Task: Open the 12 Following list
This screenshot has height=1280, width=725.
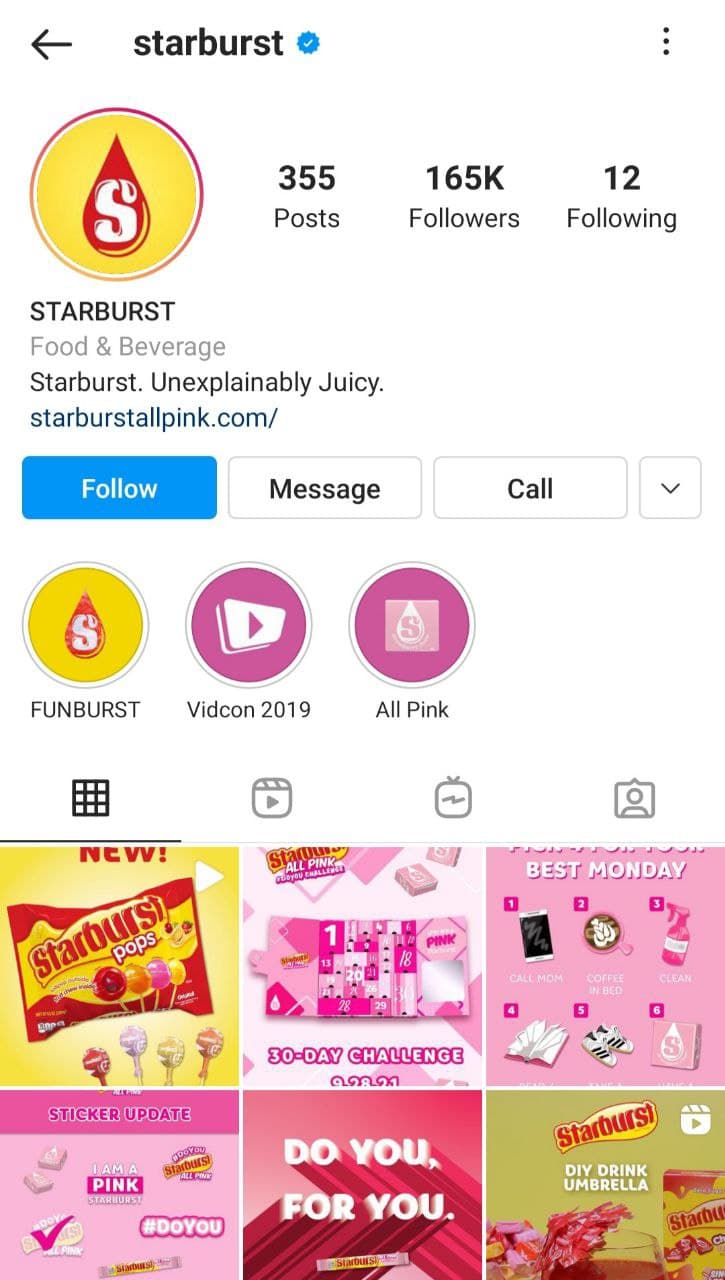Action: [621, 196]
